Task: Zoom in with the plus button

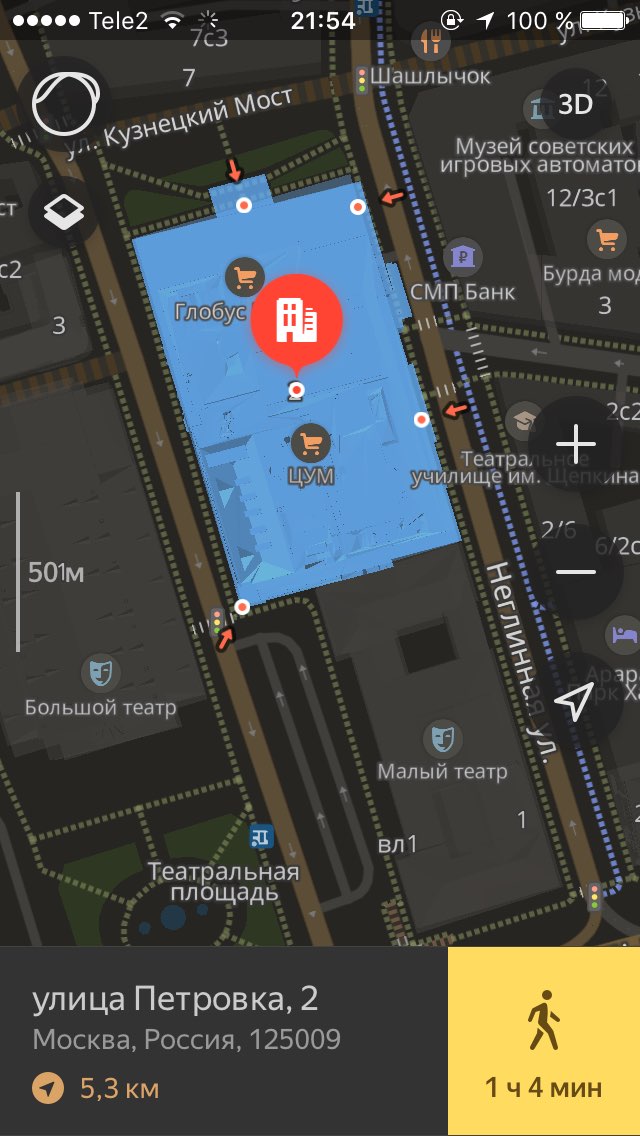Action: coord(575,444)
